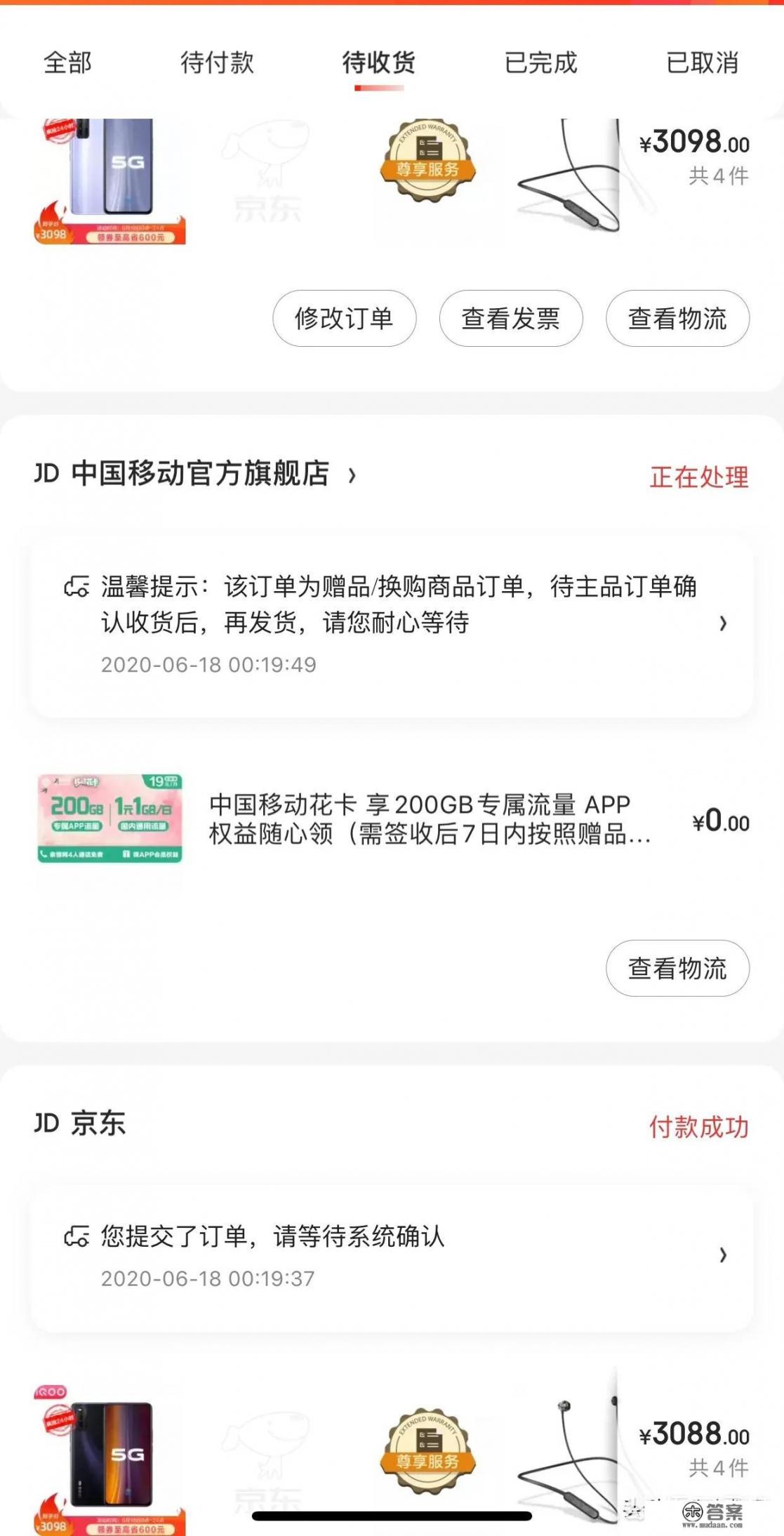Screen dimensions: 784x1536
Task: Select the 尊享服务 warranty badge in the top order
Action: [x=430, y=161]
